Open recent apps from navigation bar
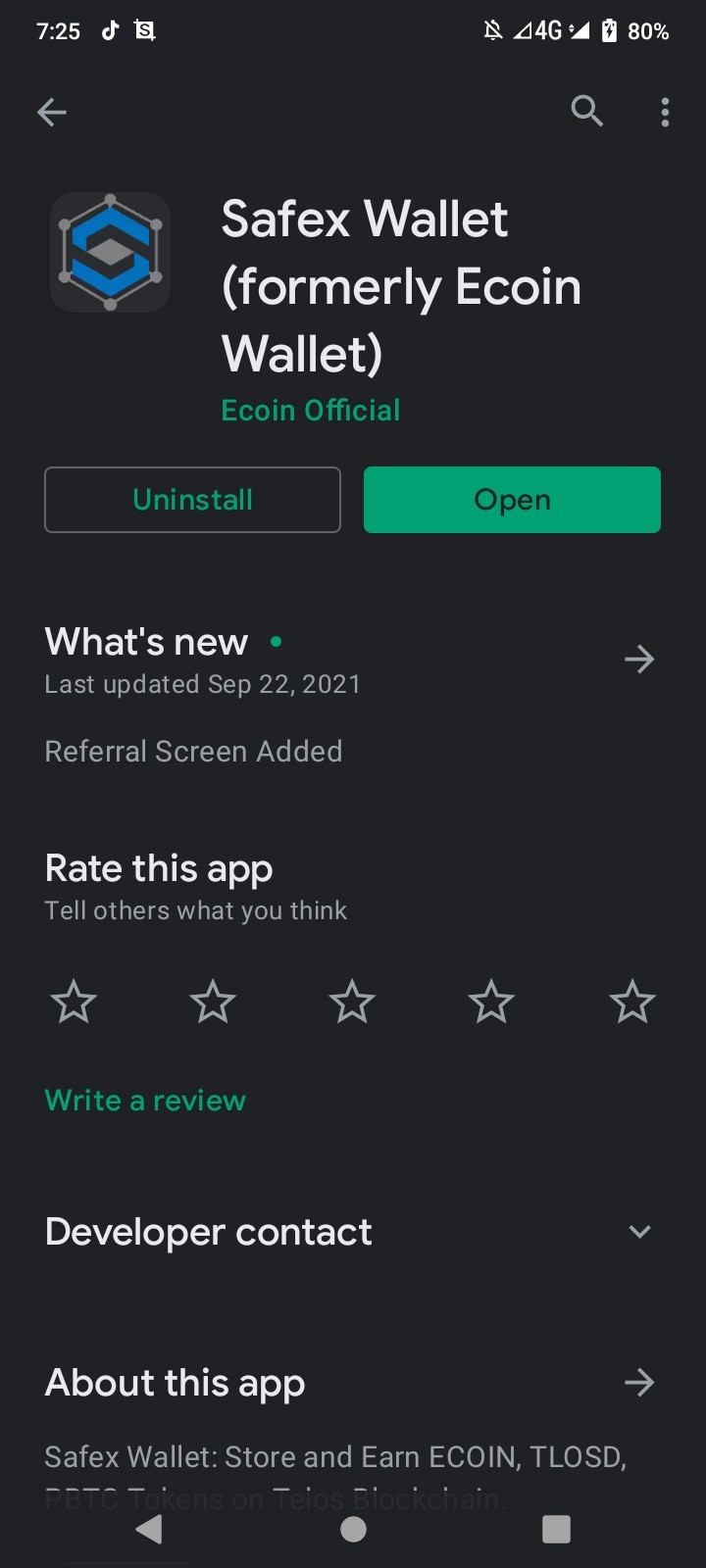Viewport: 706px width, 1568px height. 556,1529
